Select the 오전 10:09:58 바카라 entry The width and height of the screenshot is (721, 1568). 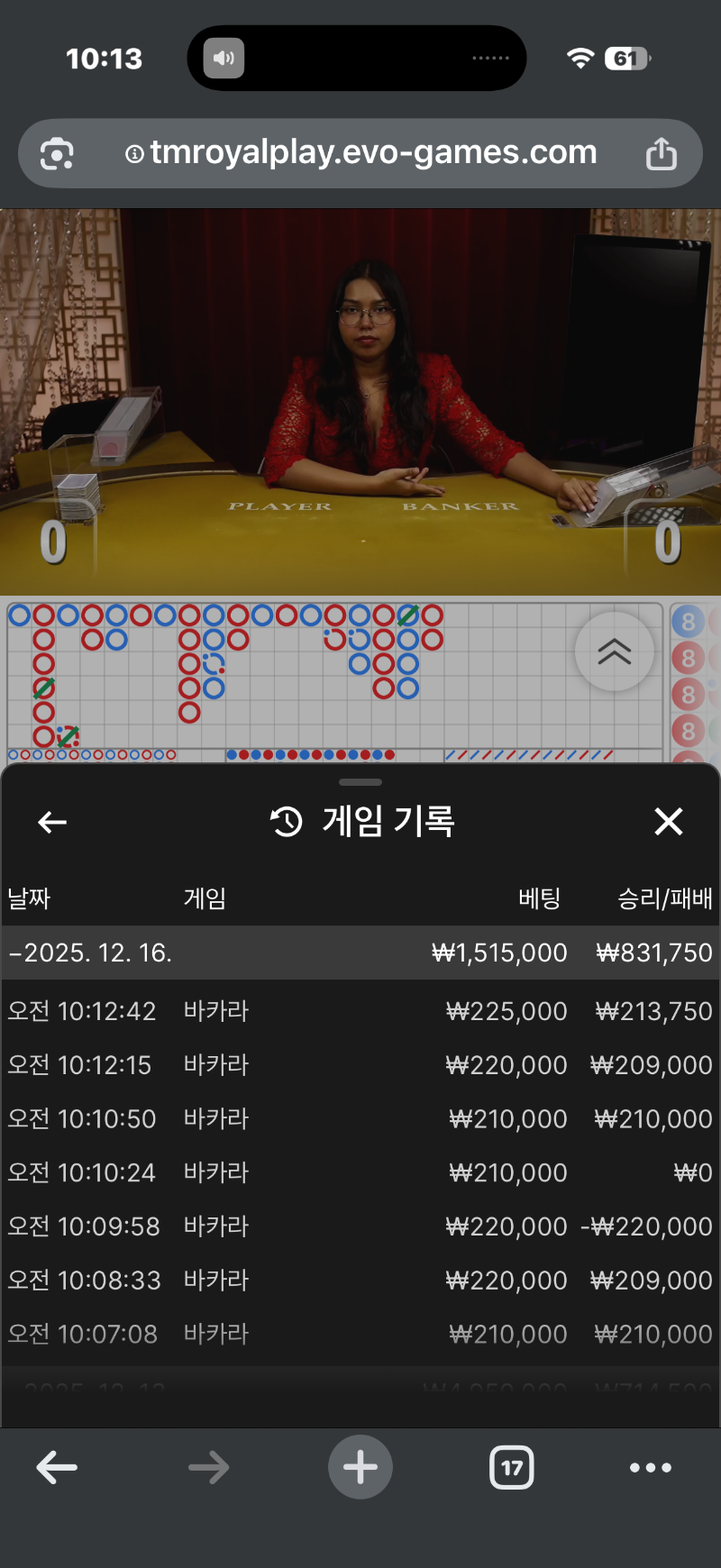pyautogui.click(x=360, y=1226)
